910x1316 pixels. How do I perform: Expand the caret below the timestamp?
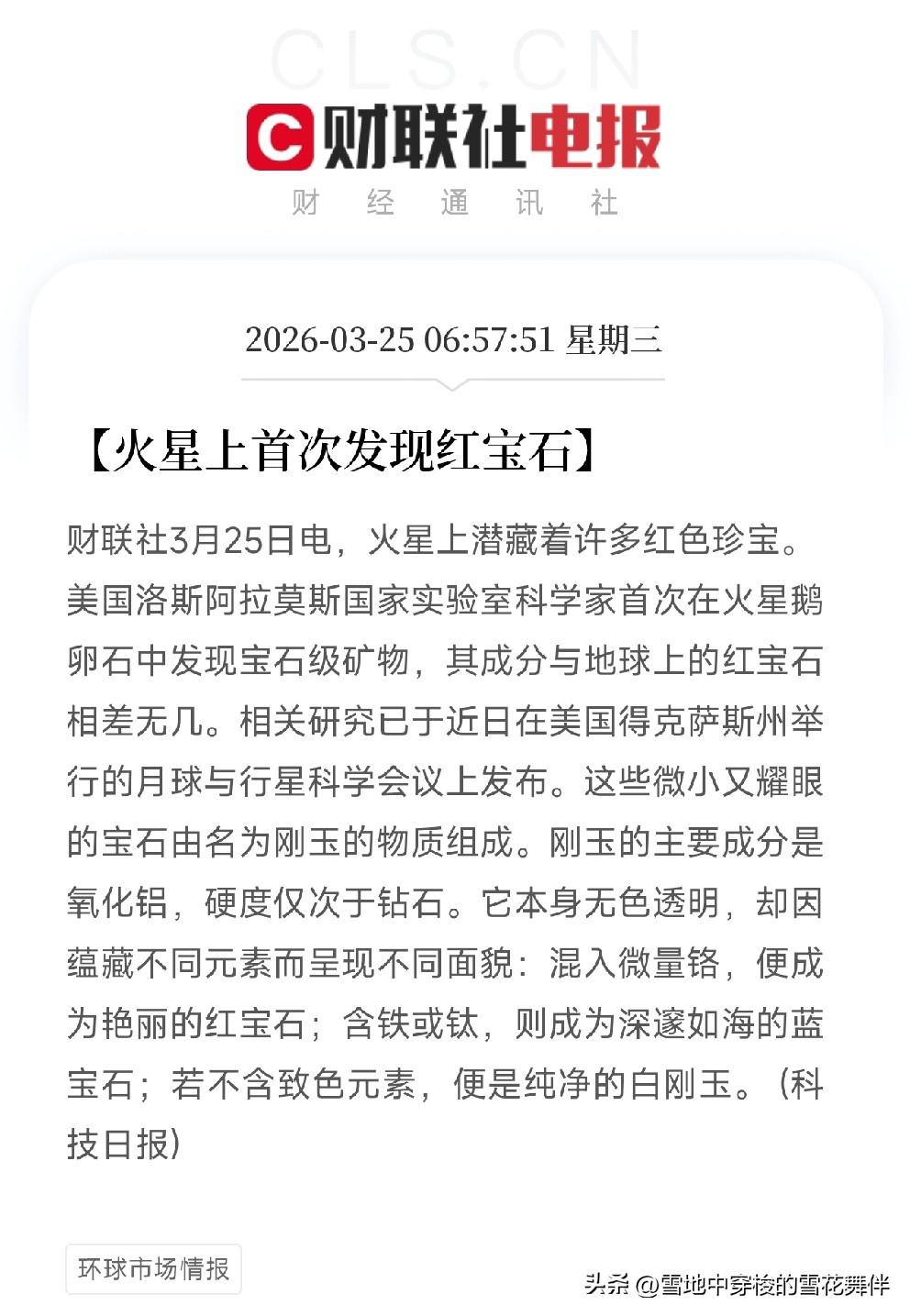click(455, 386)
